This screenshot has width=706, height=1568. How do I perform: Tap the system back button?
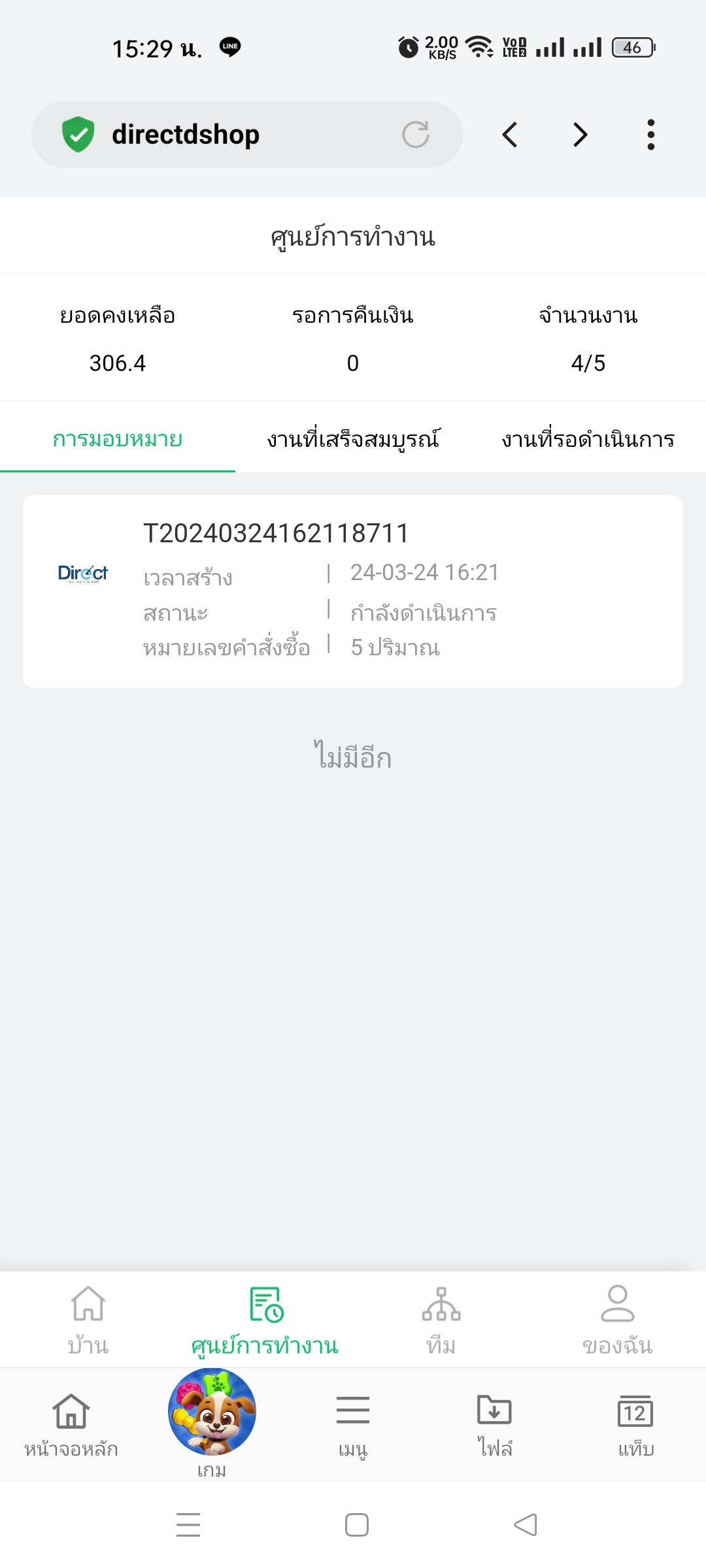pos(526,1525)
